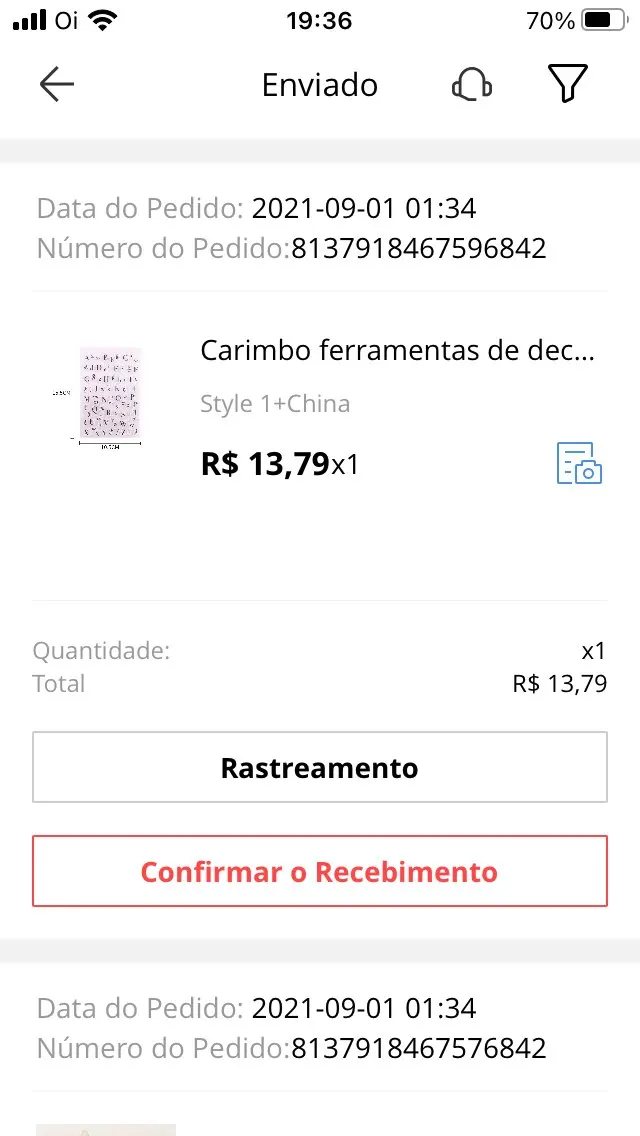This screenshot has height=1136, width=640.
Task: Open the order filter funnel
Action: pos(567,85)
